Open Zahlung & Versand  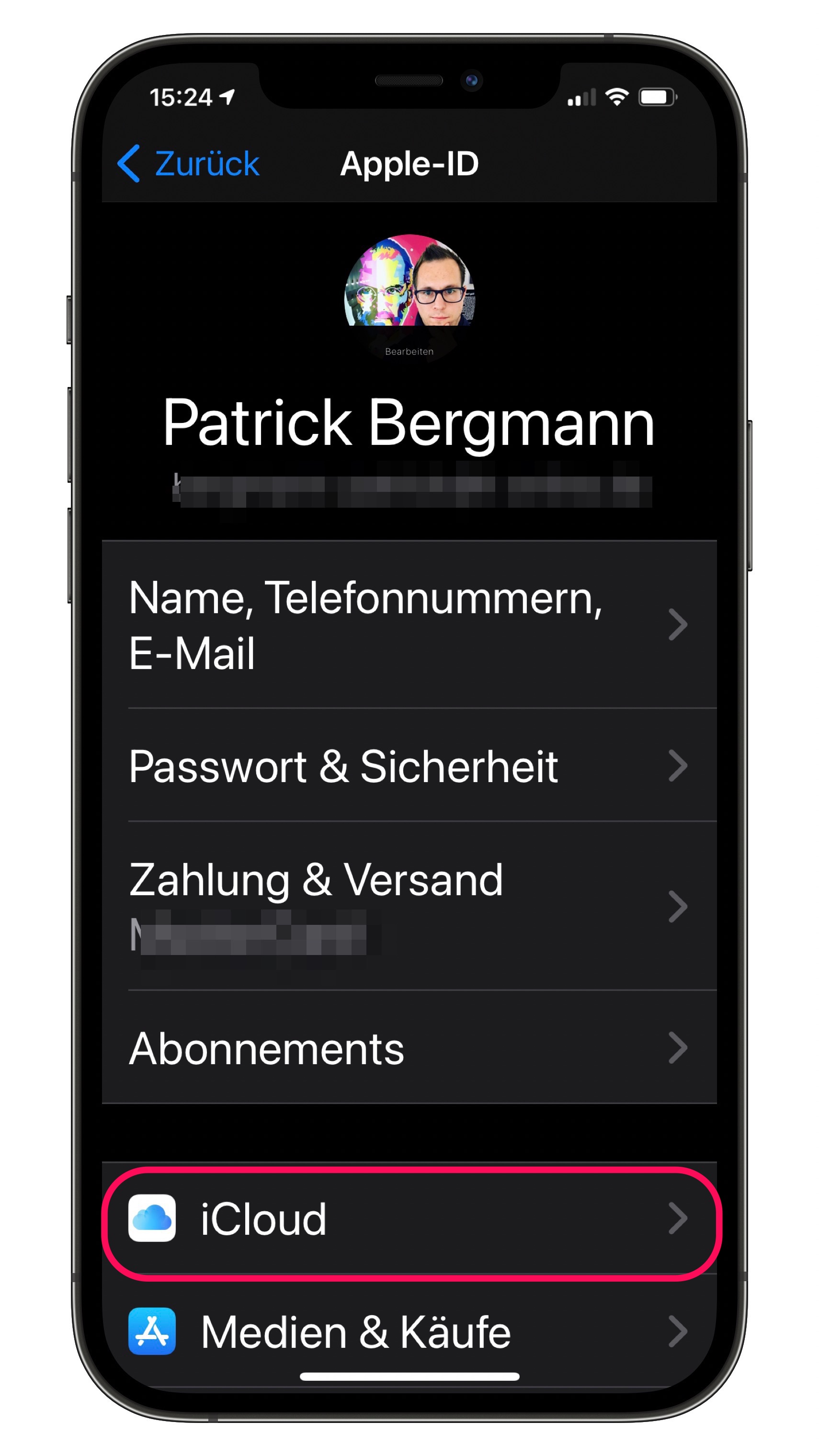409,906
